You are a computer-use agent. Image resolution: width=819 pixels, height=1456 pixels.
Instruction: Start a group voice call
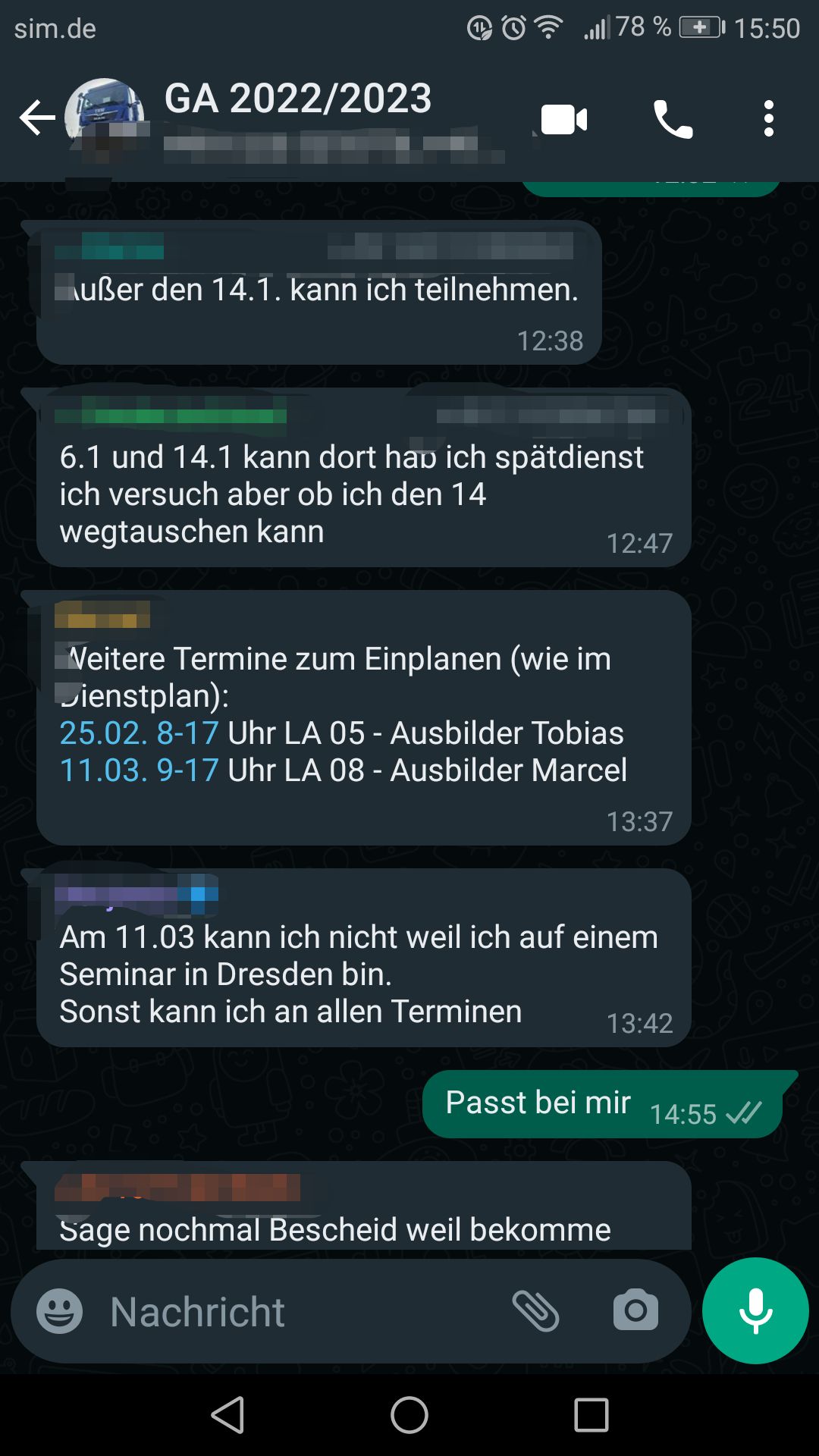[673, 120]
